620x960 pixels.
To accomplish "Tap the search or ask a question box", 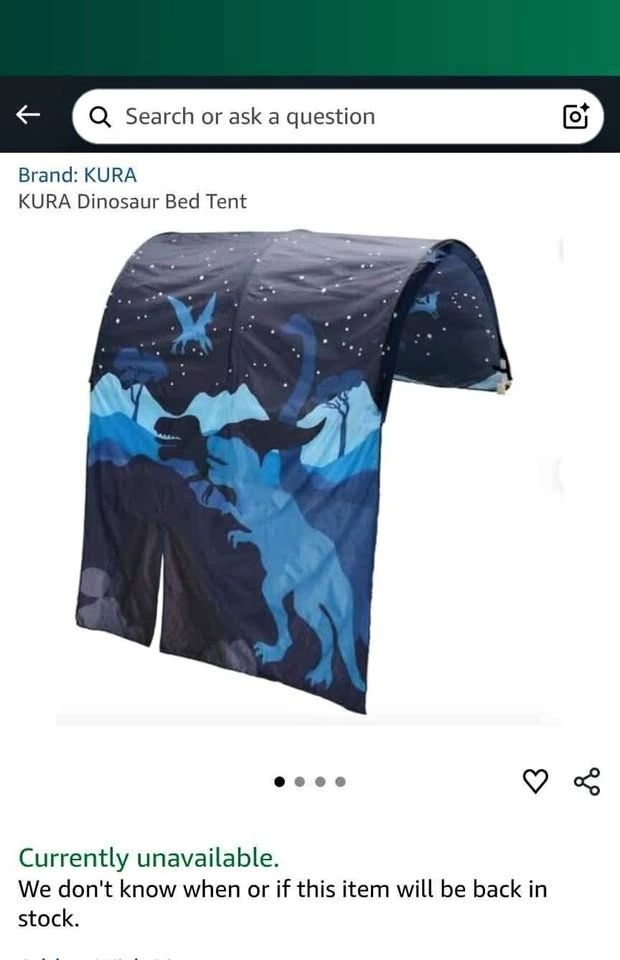I will [x=320, y=117].
